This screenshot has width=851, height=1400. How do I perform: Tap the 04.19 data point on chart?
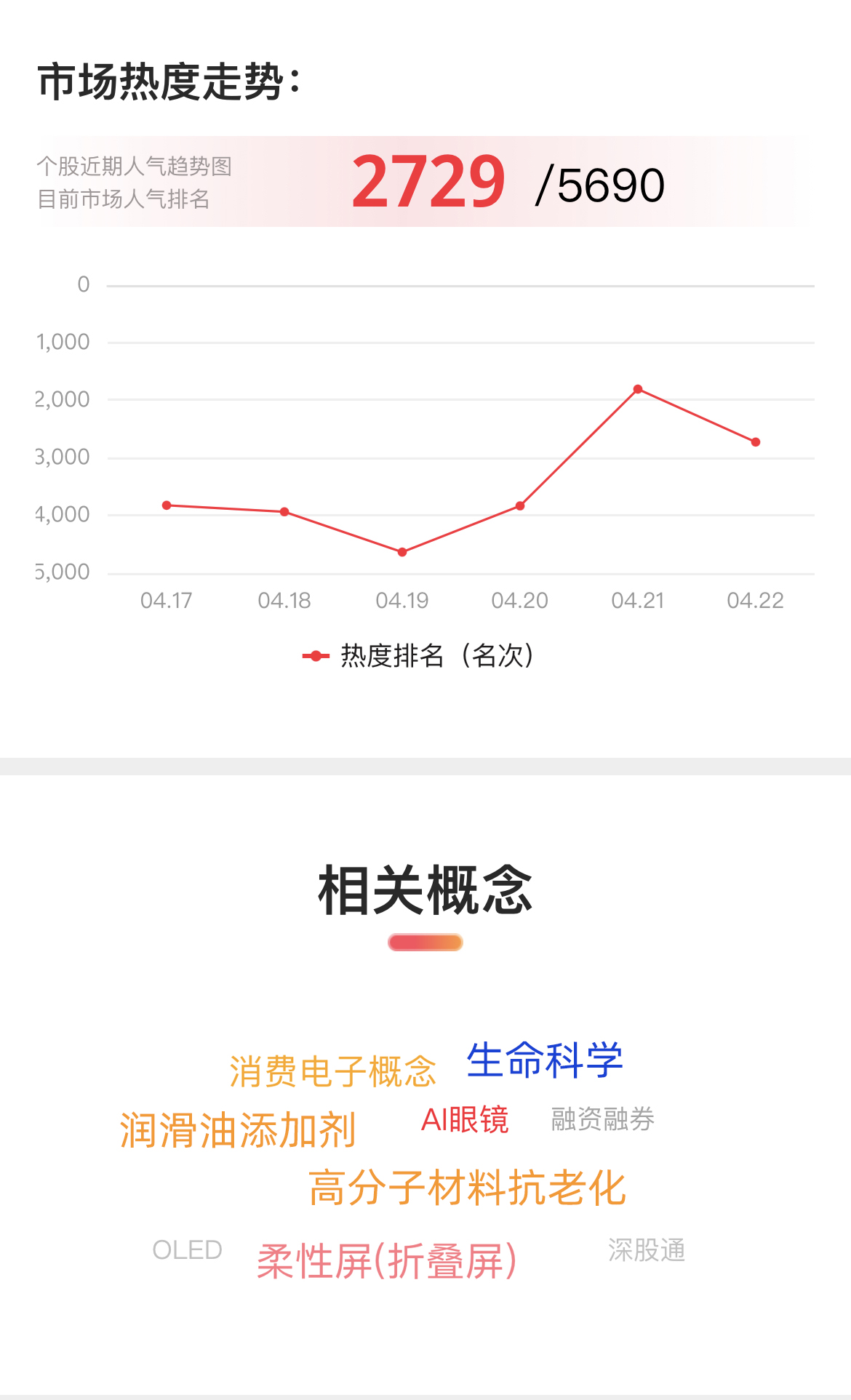tap(402, 552)
